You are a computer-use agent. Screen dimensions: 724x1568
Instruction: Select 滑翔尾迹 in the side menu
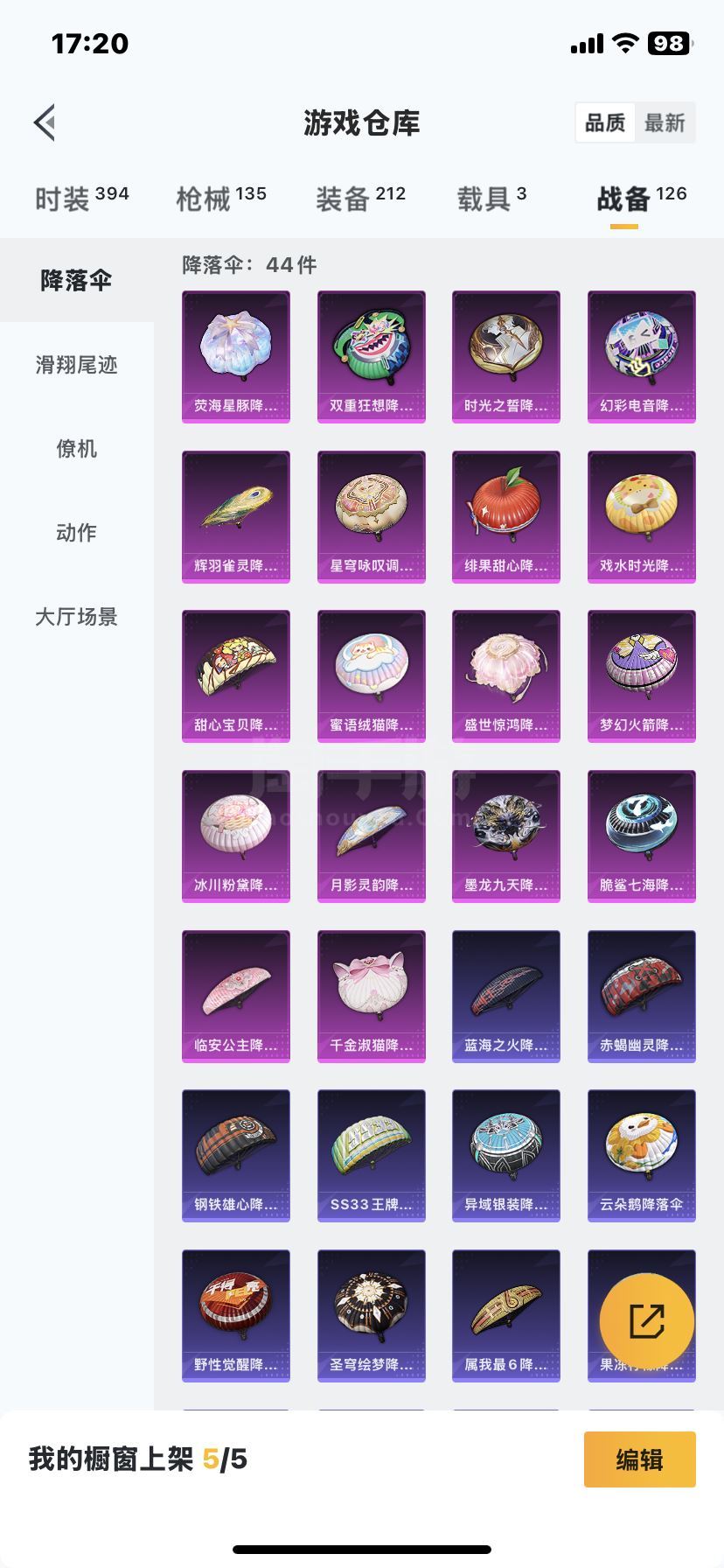[x=76, y=365]
